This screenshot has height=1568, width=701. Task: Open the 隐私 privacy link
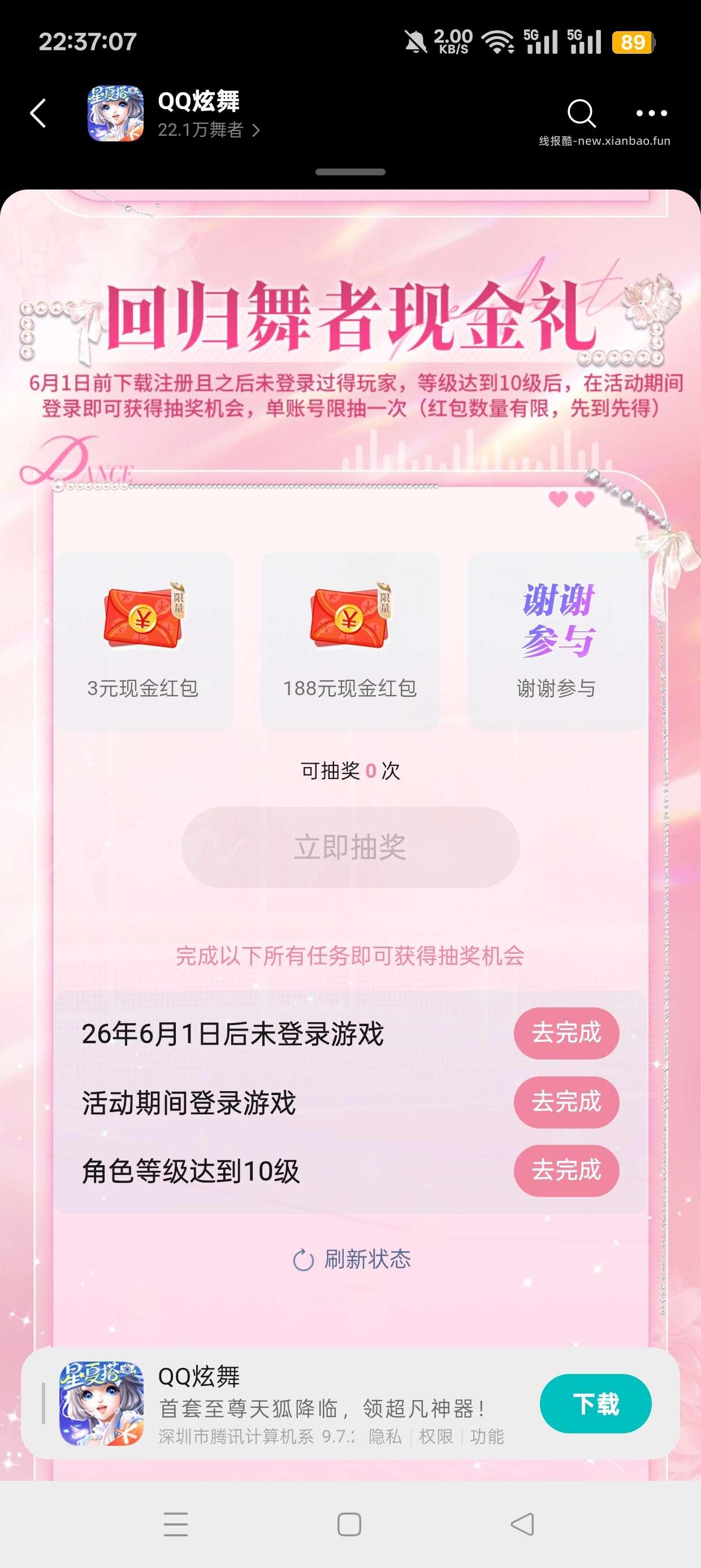pos(385,1437)
